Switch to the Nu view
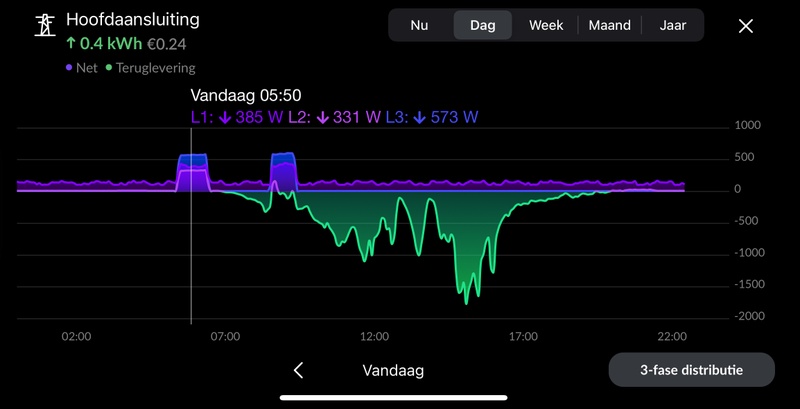Screen dimensions: 800x409 click(419, 25)
